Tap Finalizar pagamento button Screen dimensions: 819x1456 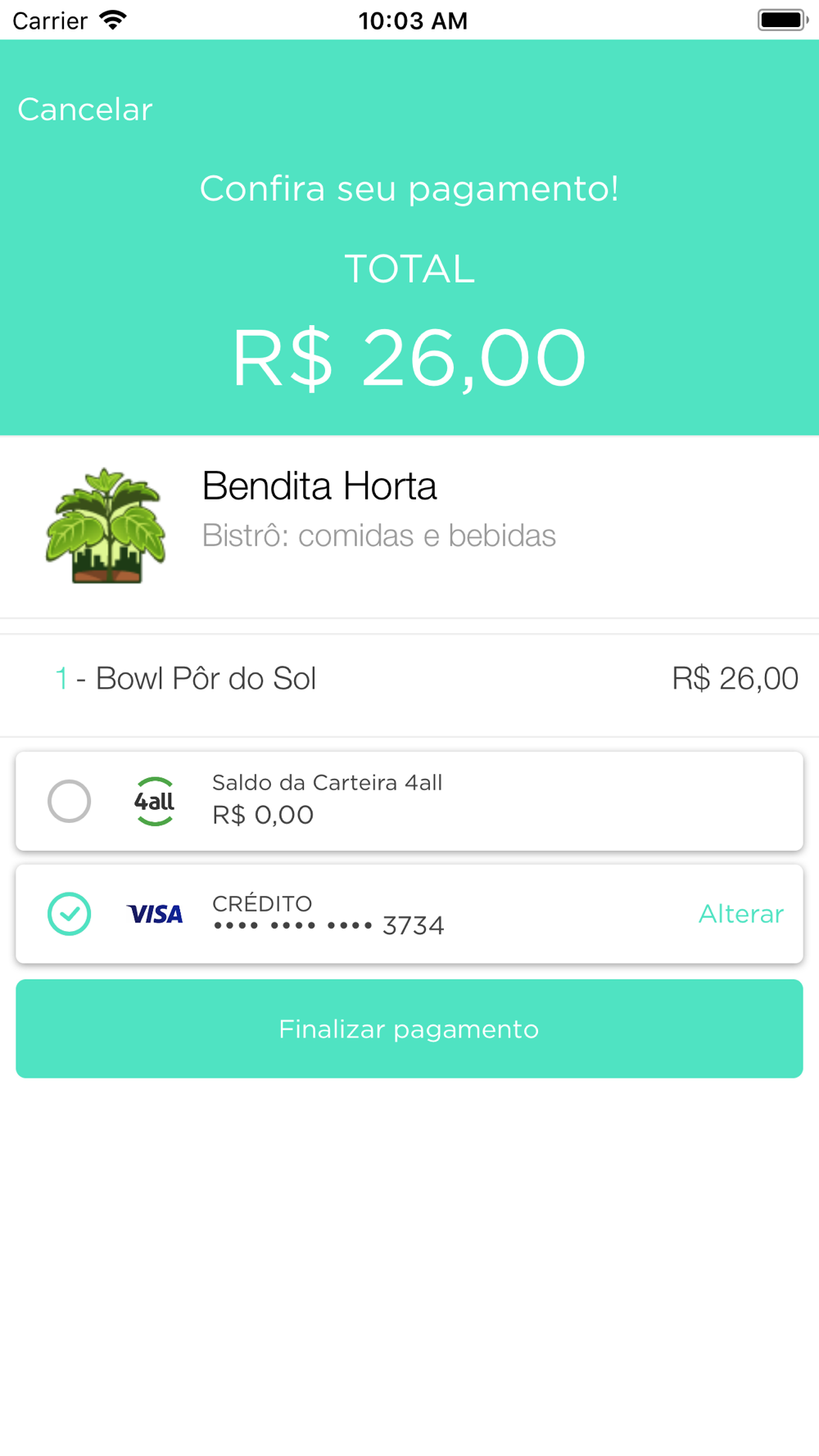coord(409,1029)
